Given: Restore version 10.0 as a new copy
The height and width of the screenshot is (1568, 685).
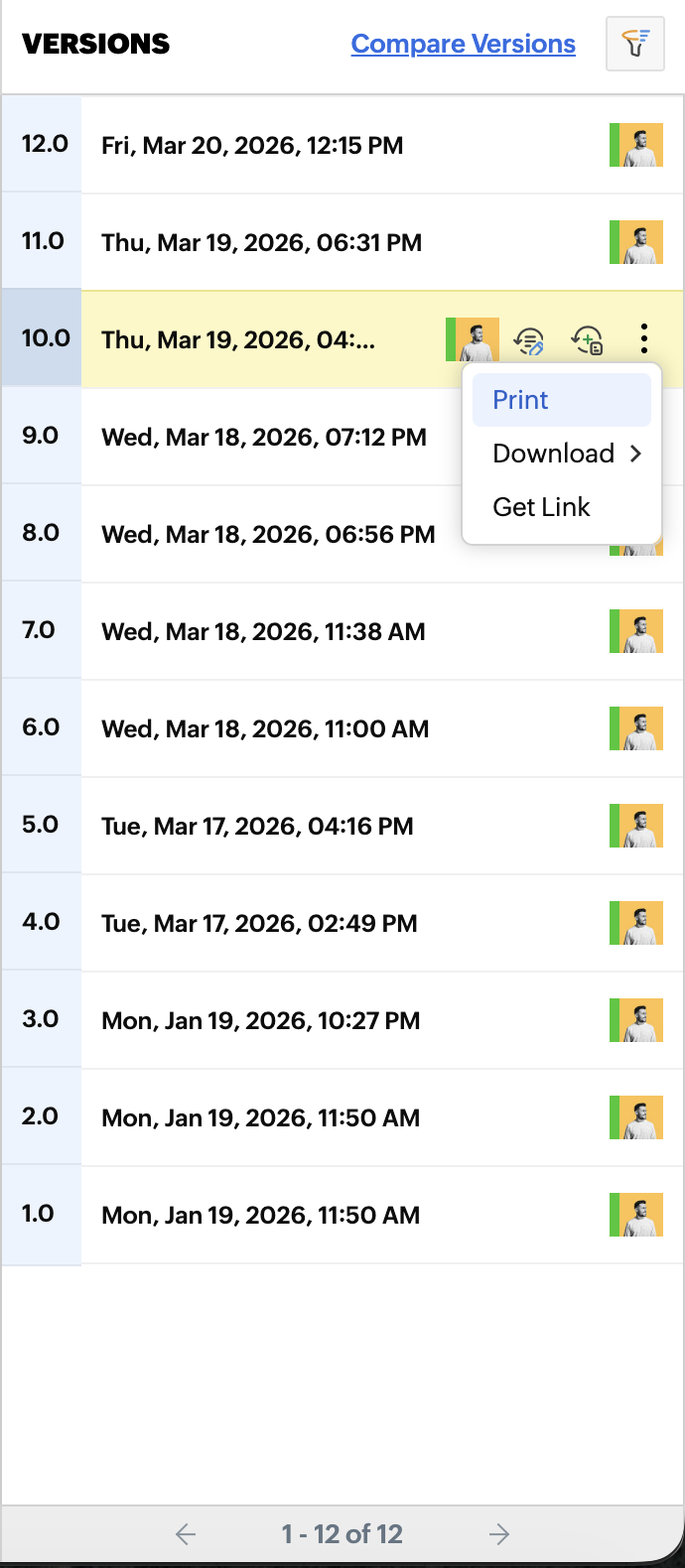Looking at the screenshot, I should (587, 340).
